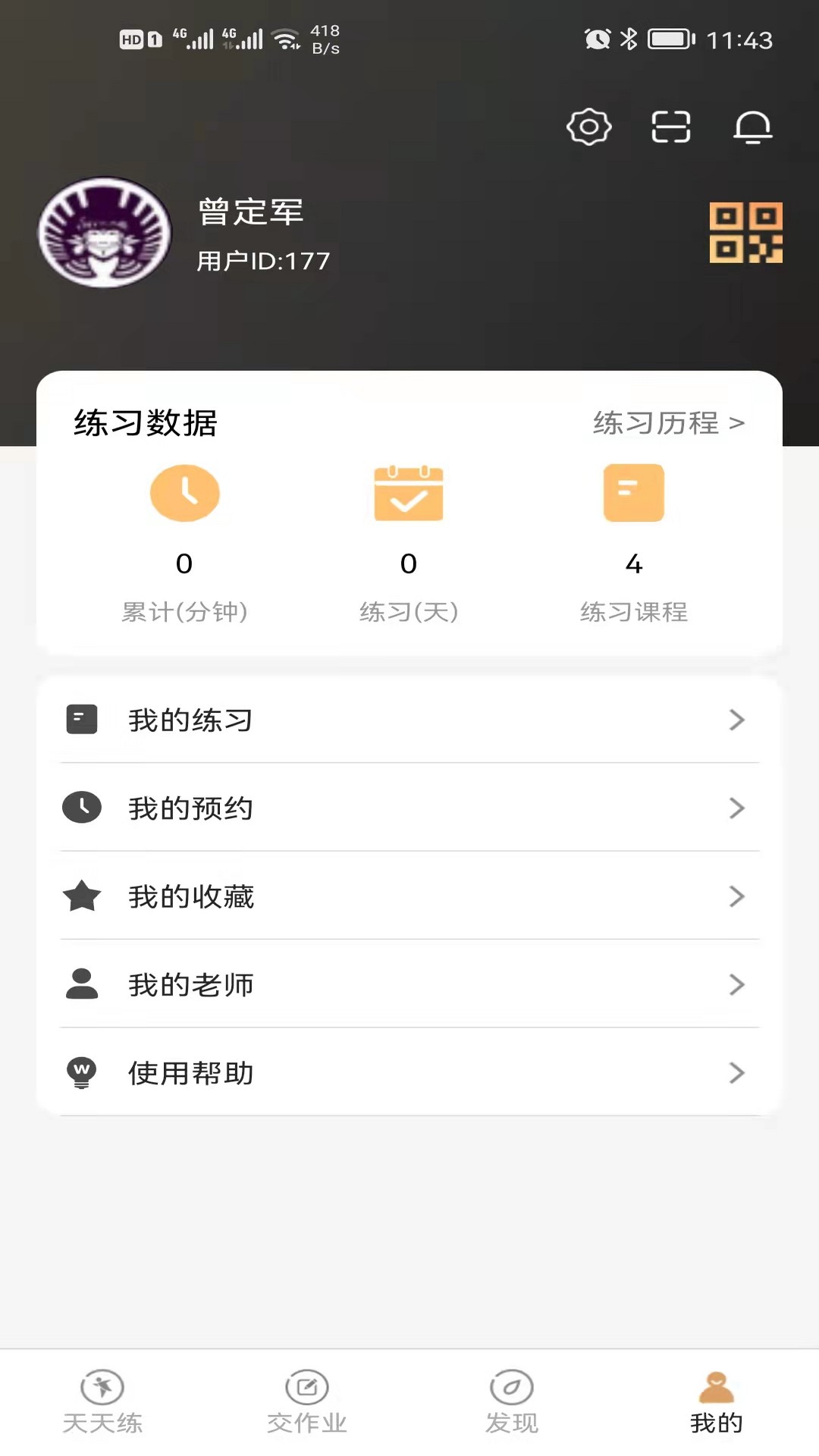Switch to the 天天练 tab
819x1456 pixels.
102,1401
